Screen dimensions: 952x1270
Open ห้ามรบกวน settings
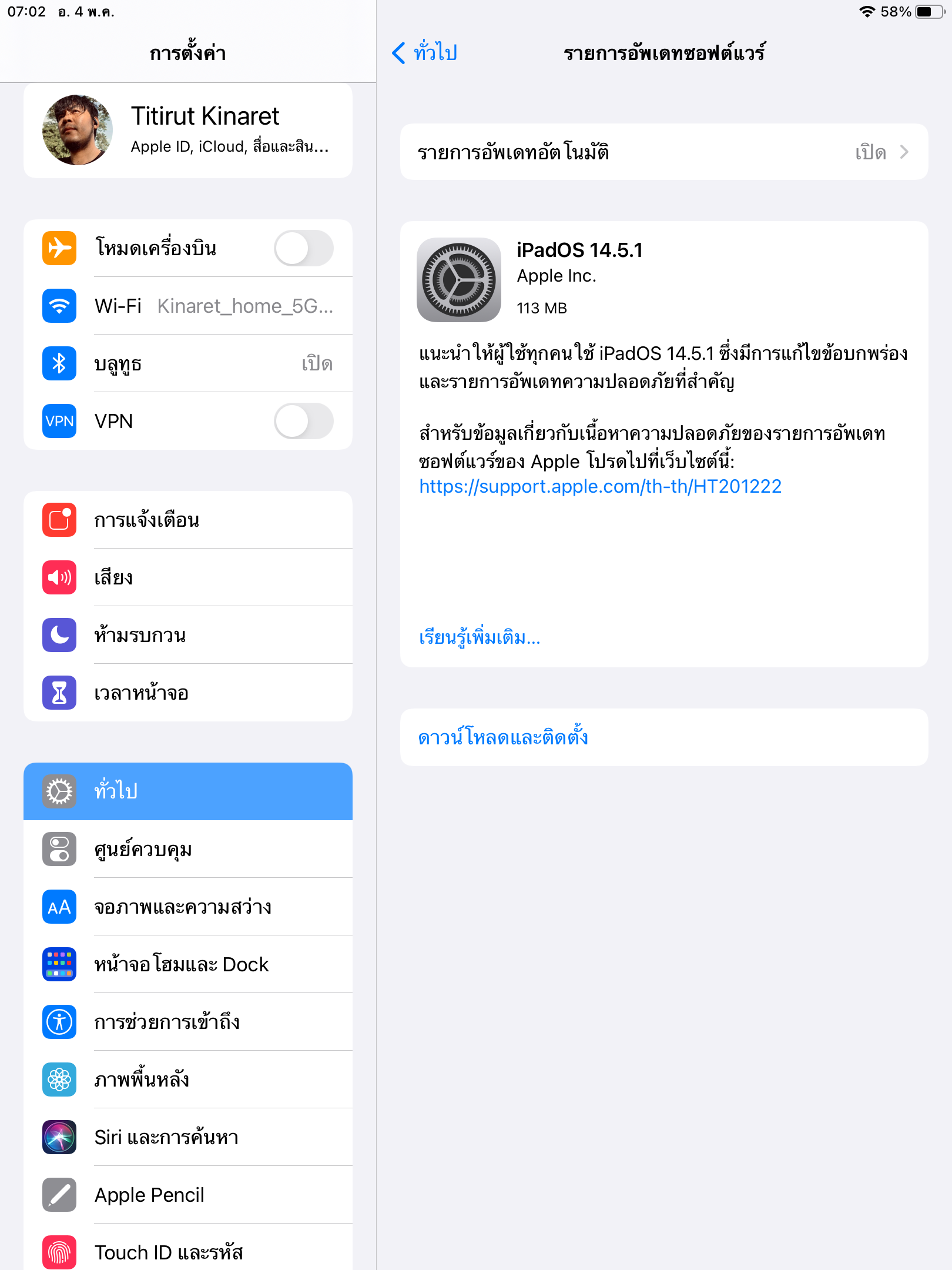point(188,635)
